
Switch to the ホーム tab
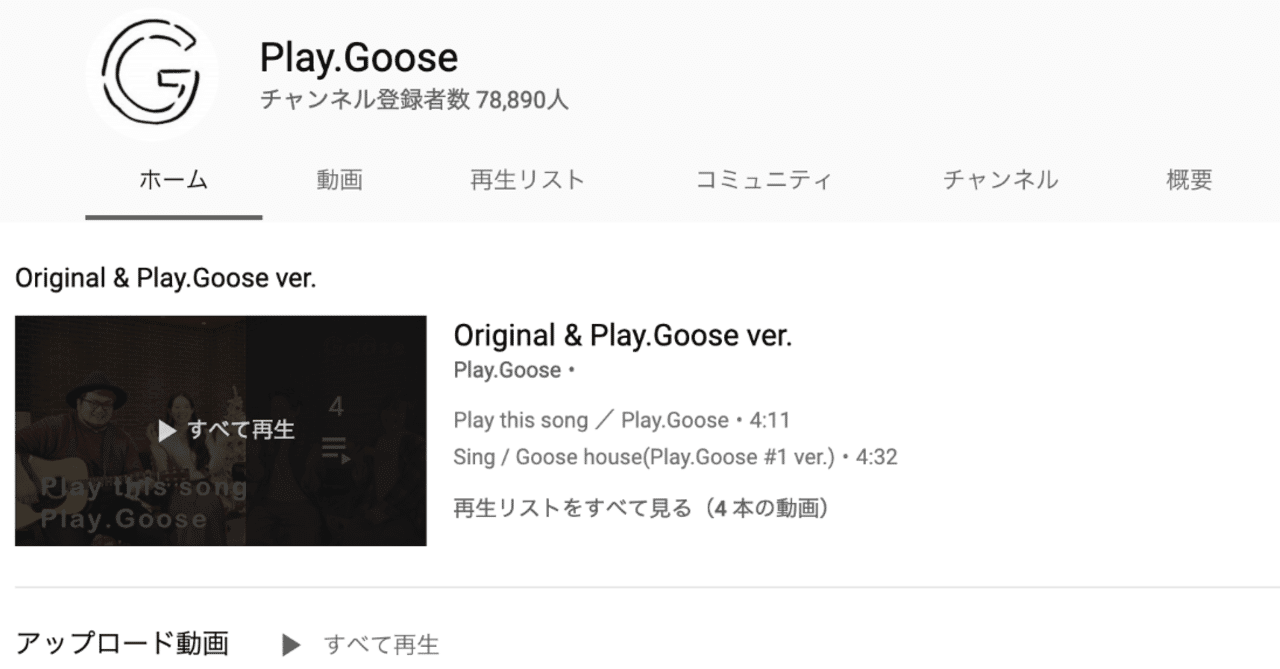[173, 180]
